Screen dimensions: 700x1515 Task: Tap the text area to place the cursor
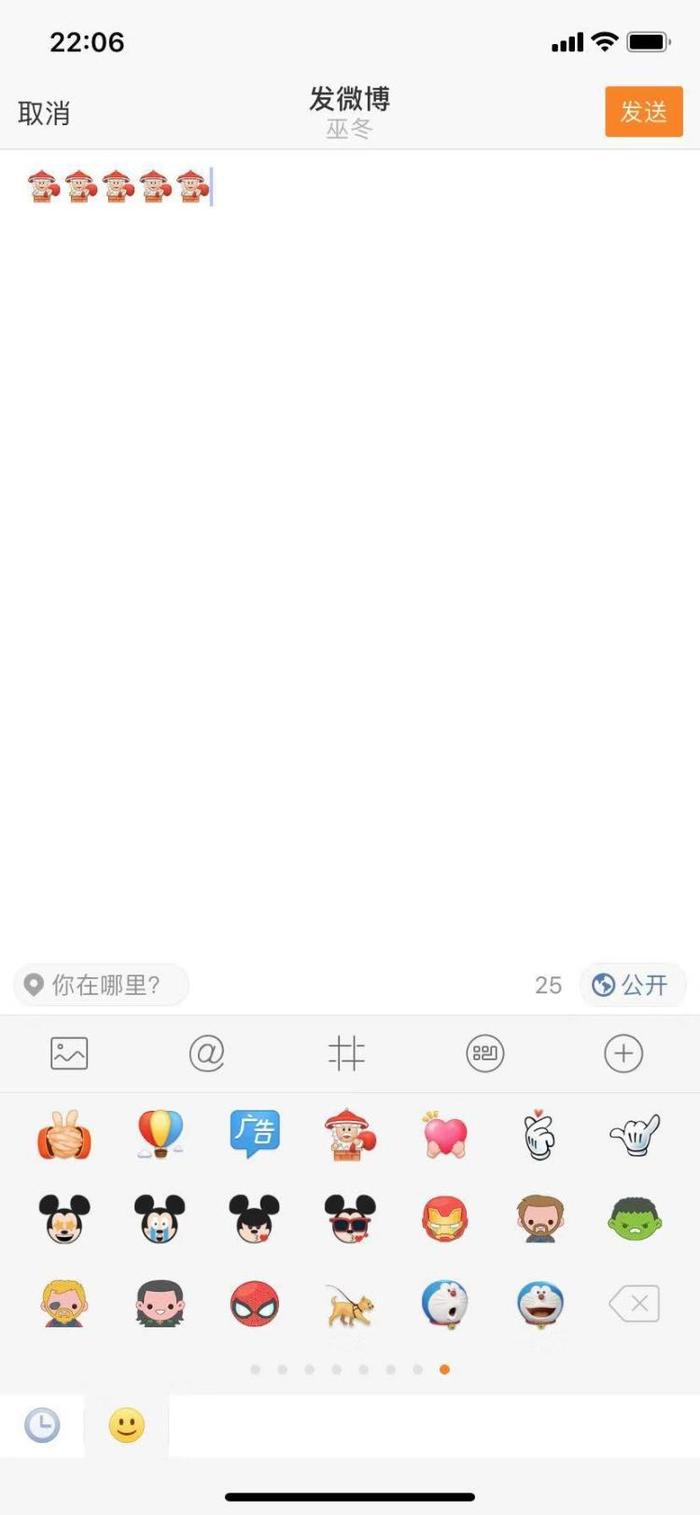pyautogui.click(x=350, y=500)
